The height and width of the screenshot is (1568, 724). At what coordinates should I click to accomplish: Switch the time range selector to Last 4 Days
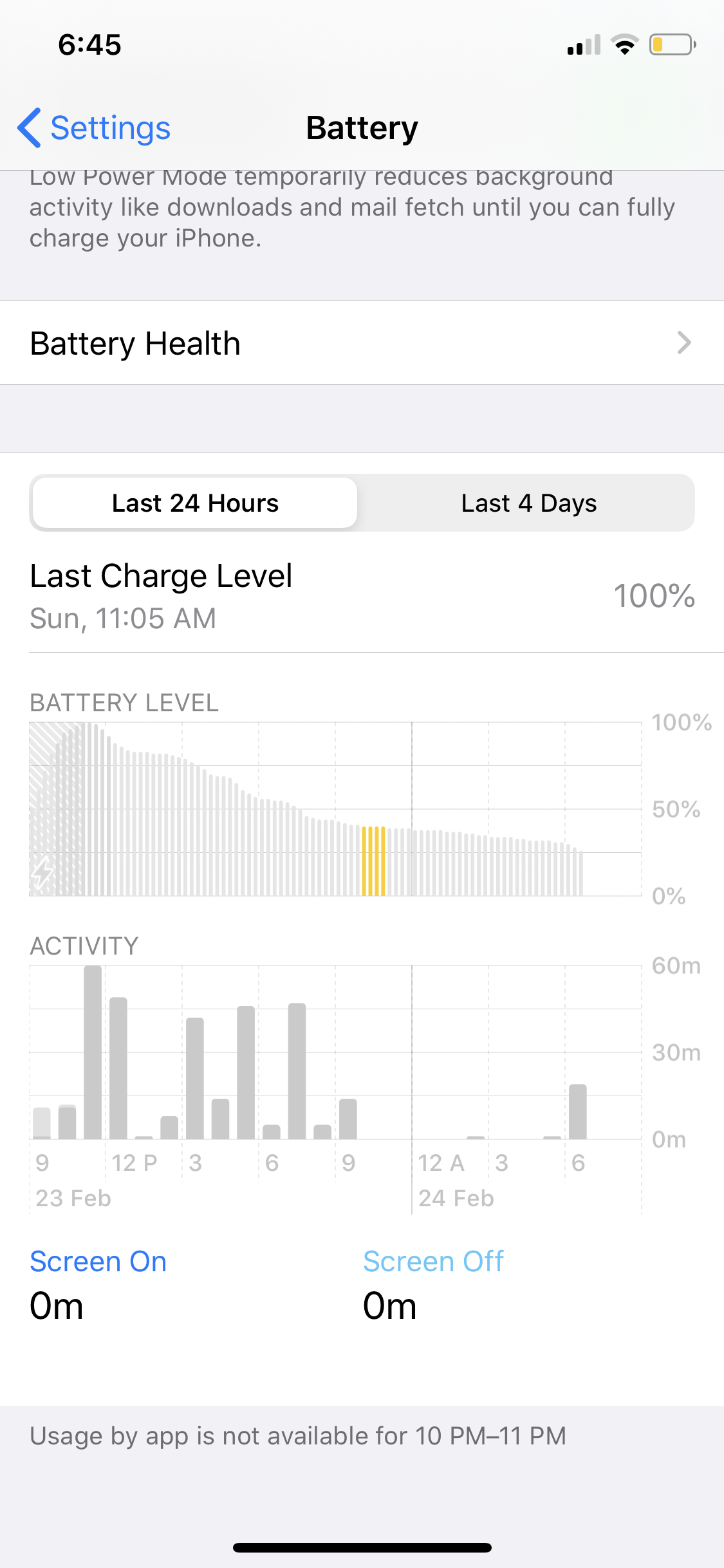[528, 503]
